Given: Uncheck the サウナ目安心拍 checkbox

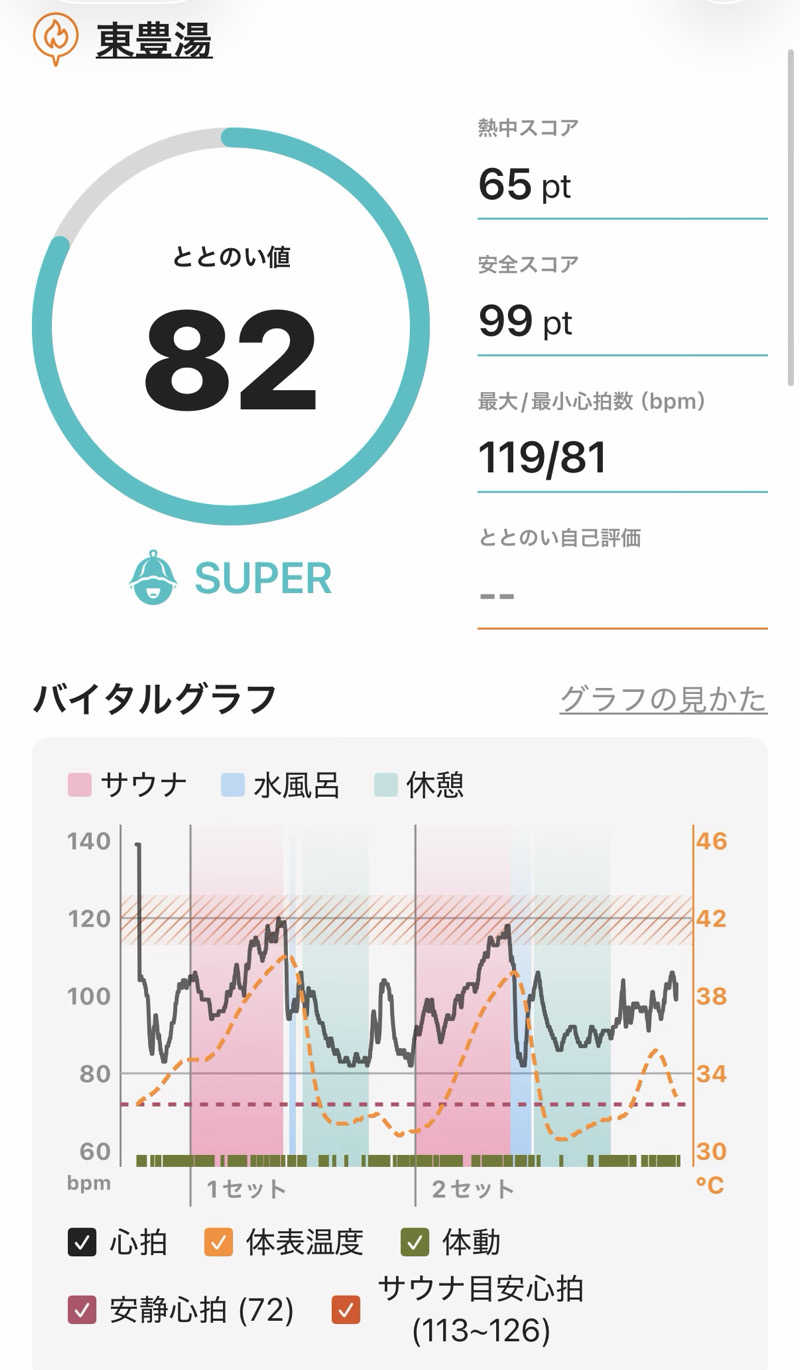Looking at the screenshot, I should pos(346,1310).
